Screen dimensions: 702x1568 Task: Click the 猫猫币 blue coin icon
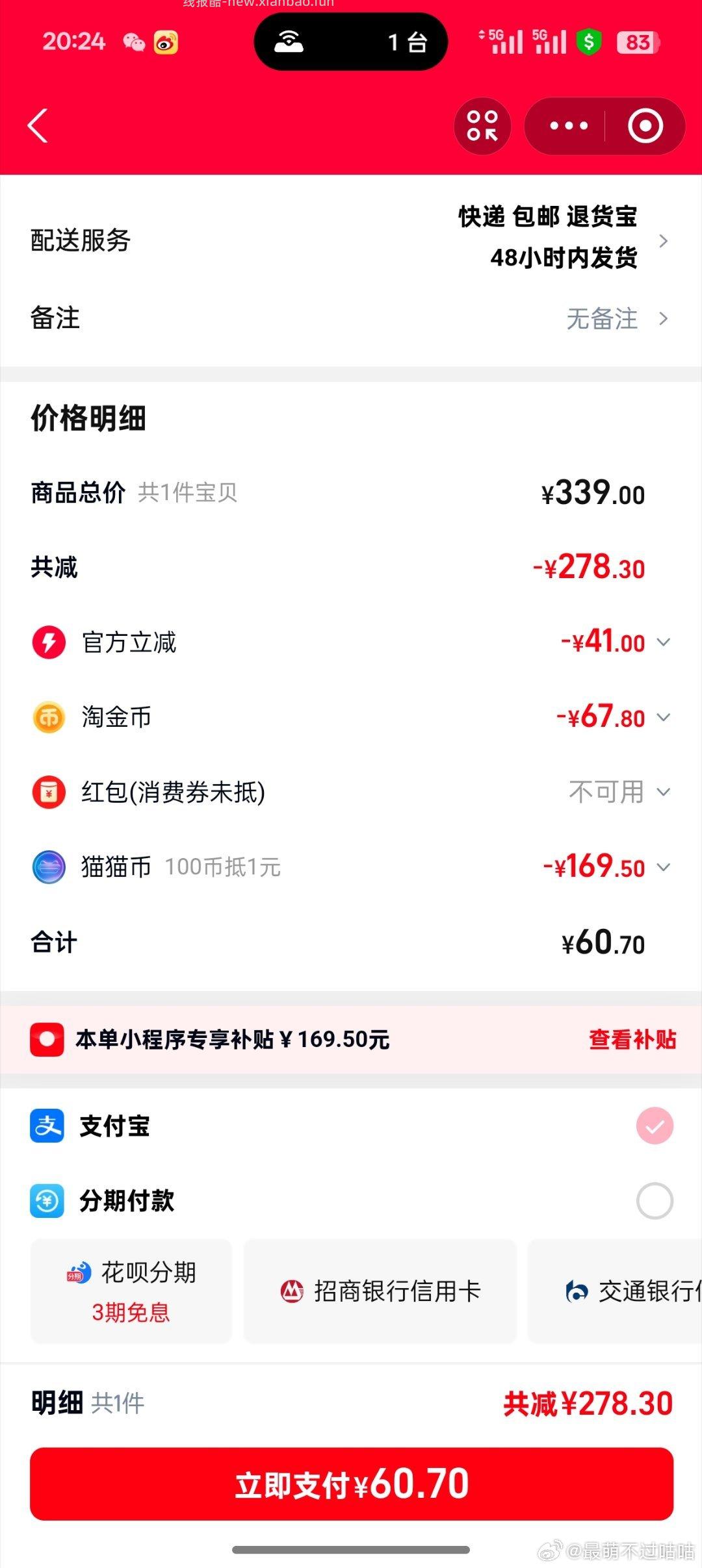pyautogui.click(x=47, y=866)
